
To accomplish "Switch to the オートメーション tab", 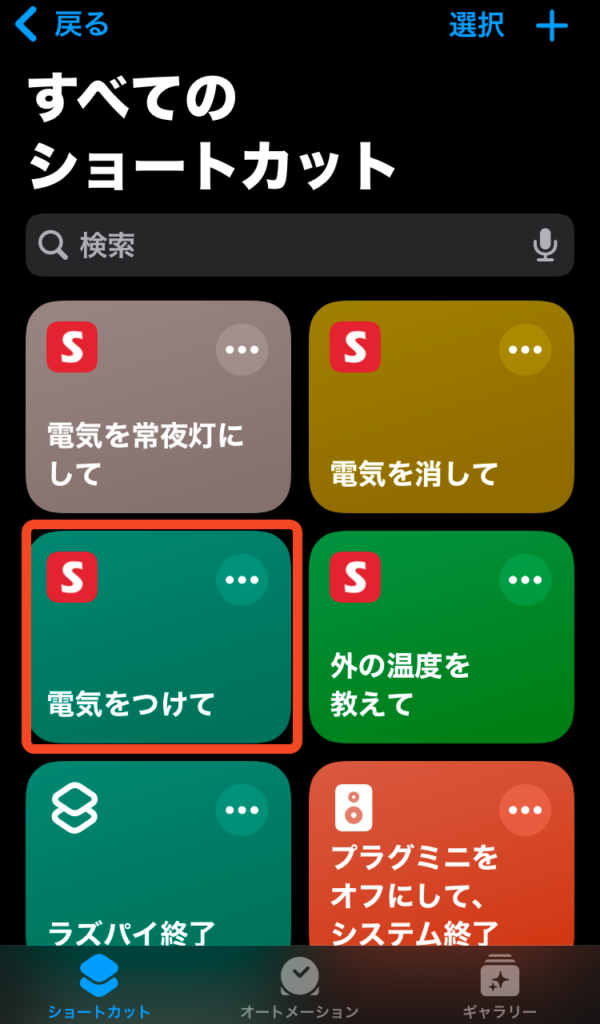I will 299,987.
